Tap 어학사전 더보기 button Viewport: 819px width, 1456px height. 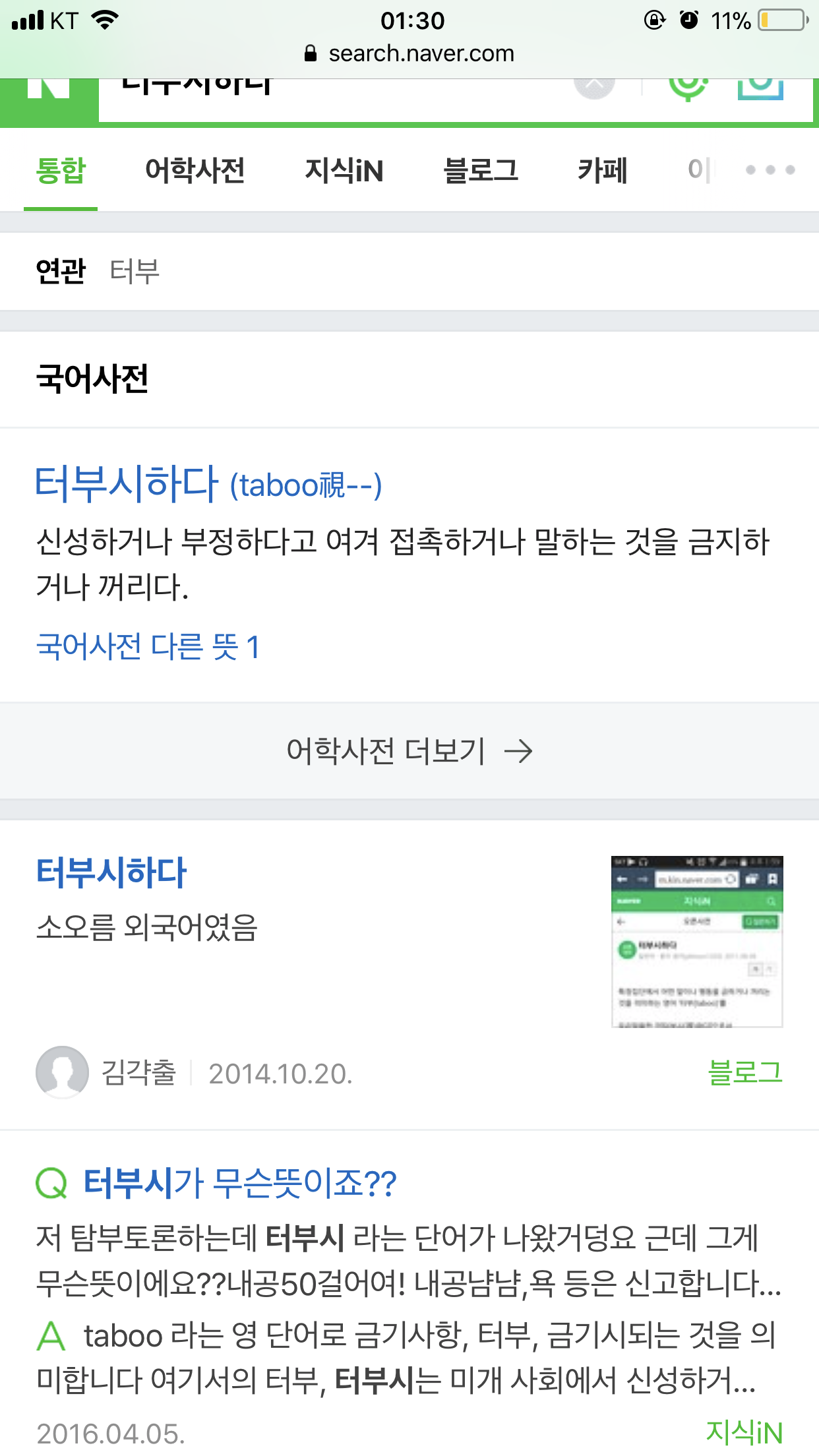pos(409,751)
